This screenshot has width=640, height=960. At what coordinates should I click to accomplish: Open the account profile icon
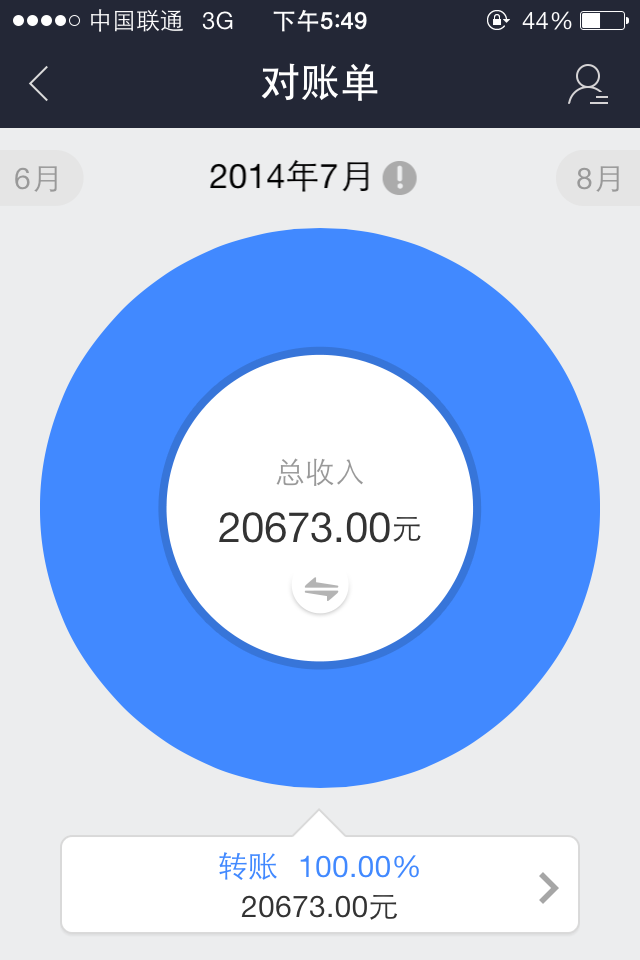(588, 85)
